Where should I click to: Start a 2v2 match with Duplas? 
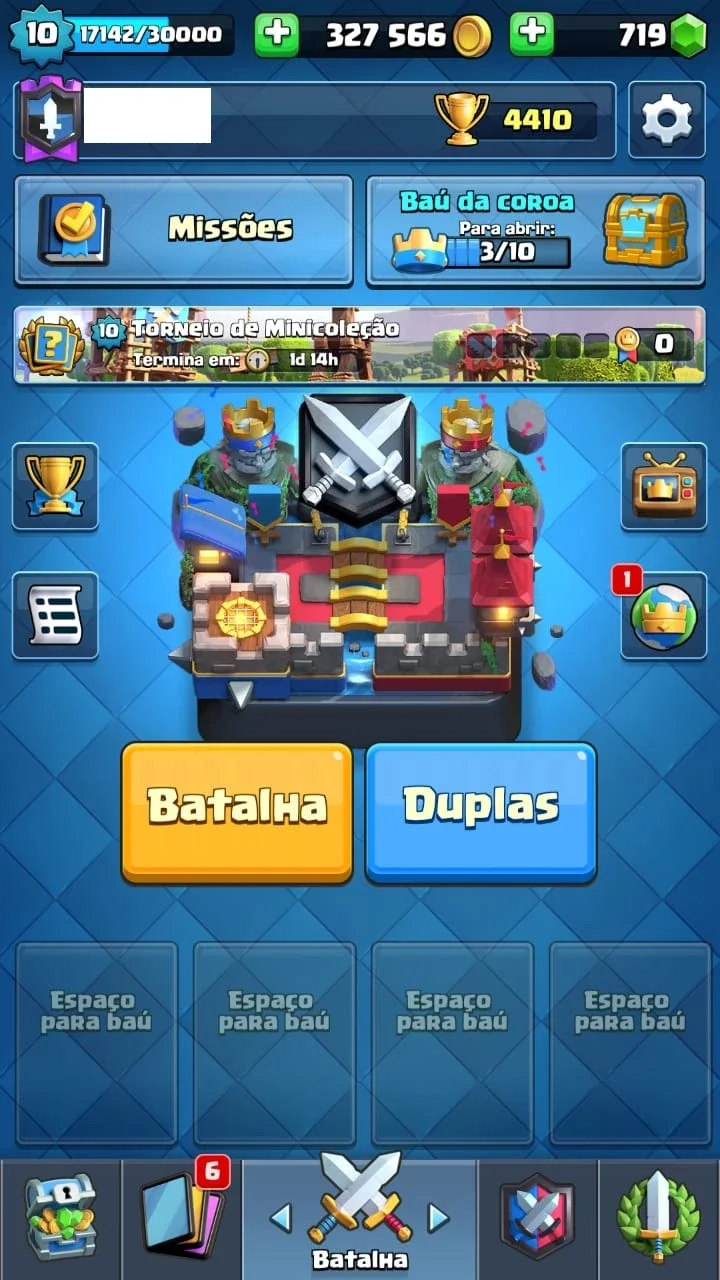[481, 812]
